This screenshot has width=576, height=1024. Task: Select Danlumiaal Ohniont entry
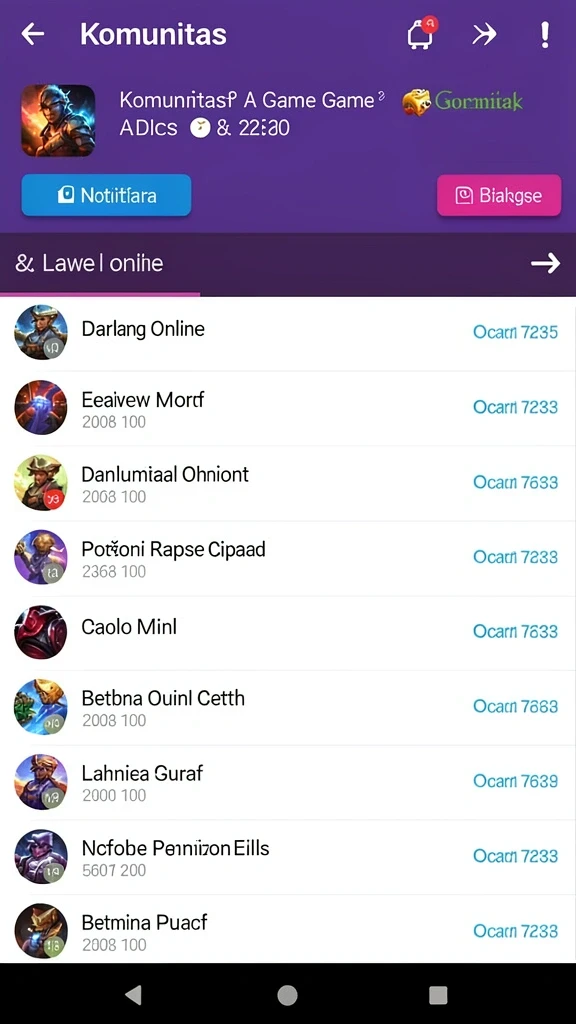pos(288,483)
